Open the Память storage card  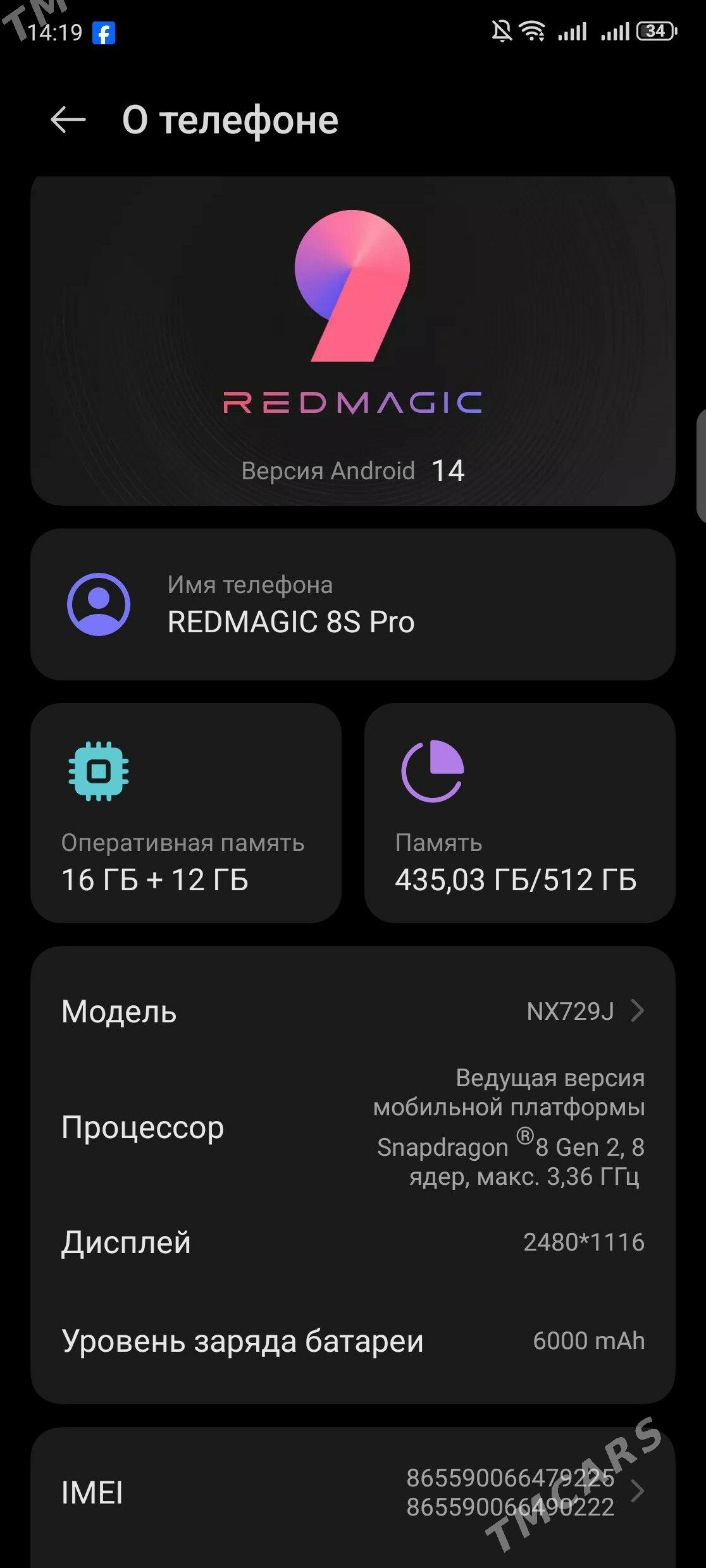519,813
